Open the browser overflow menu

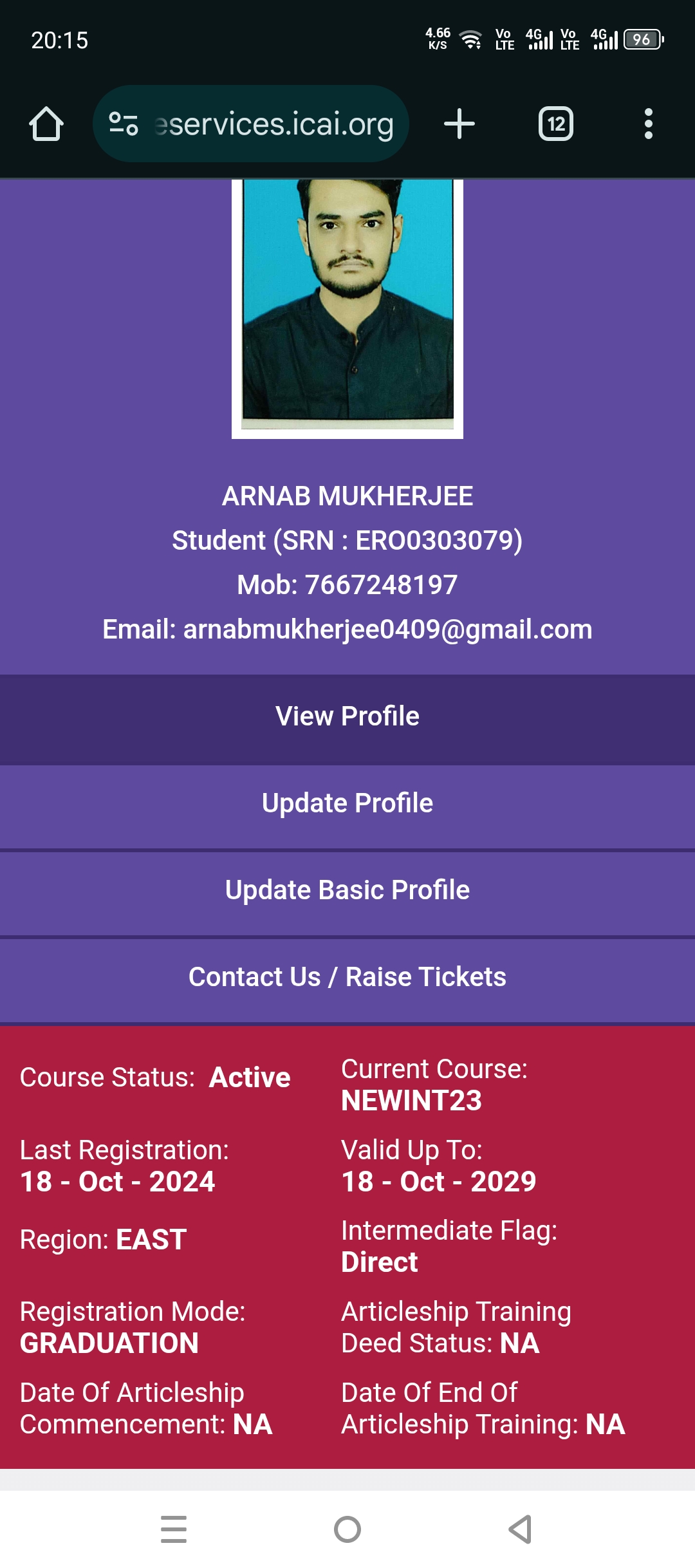[x=648, y=124]
